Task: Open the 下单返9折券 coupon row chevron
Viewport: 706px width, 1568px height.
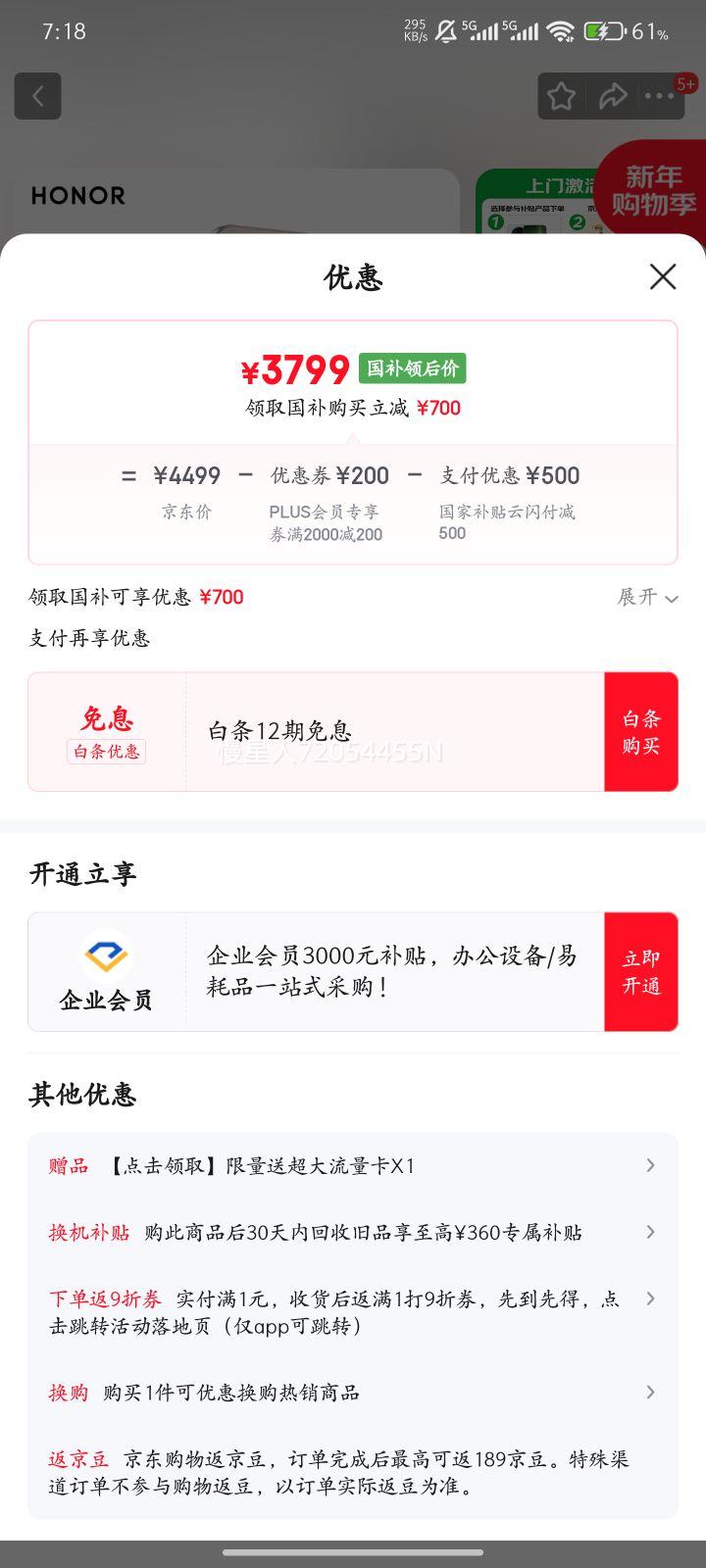Action: tap(650, 1298)
